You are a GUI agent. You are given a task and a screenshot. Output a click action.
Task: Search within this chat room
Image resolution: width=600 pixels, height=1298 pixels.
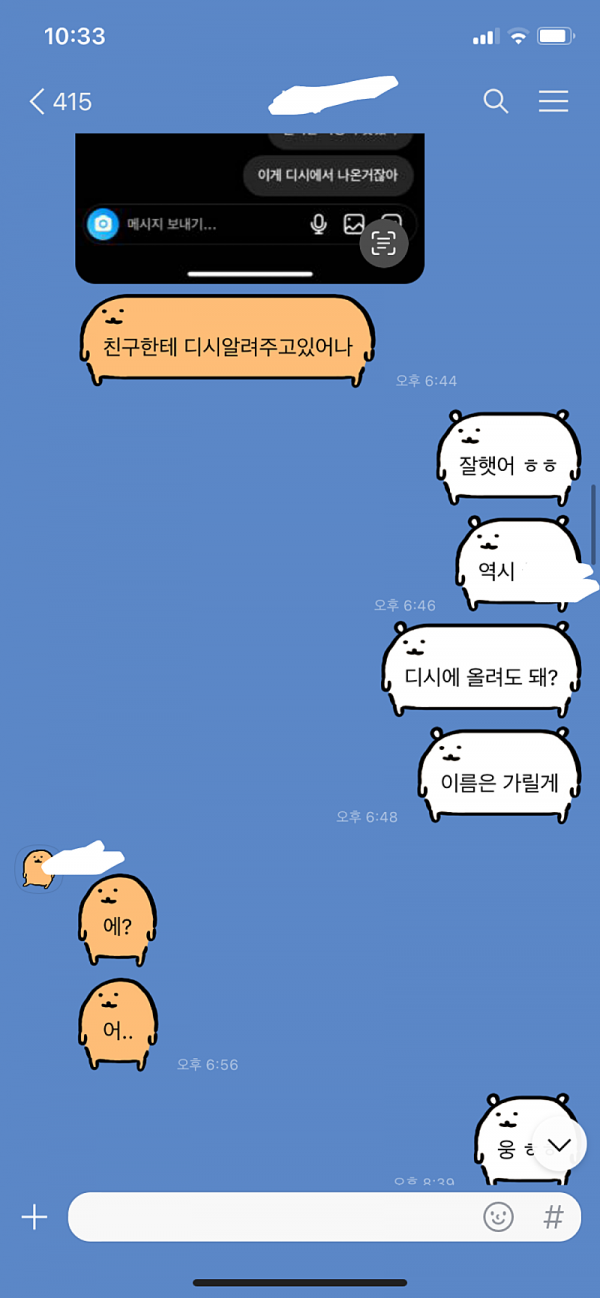pos(496,101)
